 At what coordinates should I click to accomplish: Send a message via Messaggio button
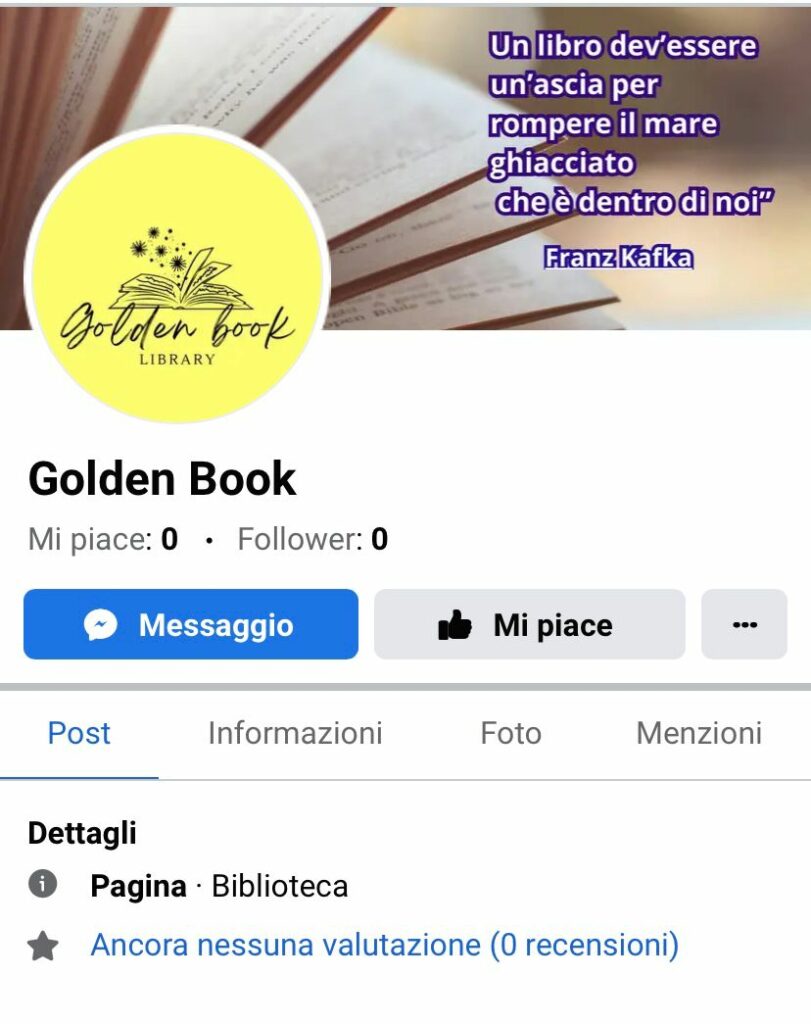190,625
